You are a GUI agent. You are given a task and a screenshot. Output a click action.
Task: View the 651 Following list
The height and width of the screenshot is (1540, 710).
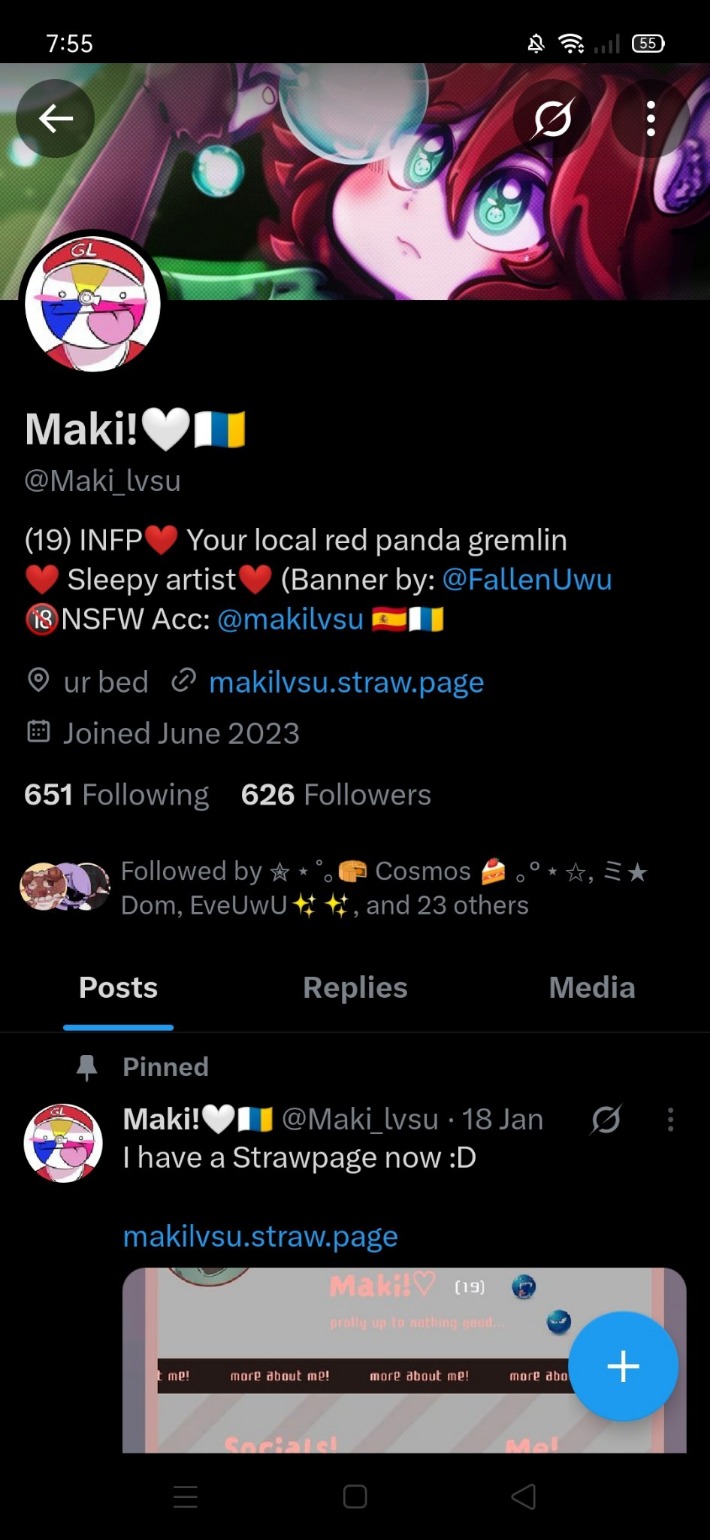pyautogui.click(x=116, y=795)
